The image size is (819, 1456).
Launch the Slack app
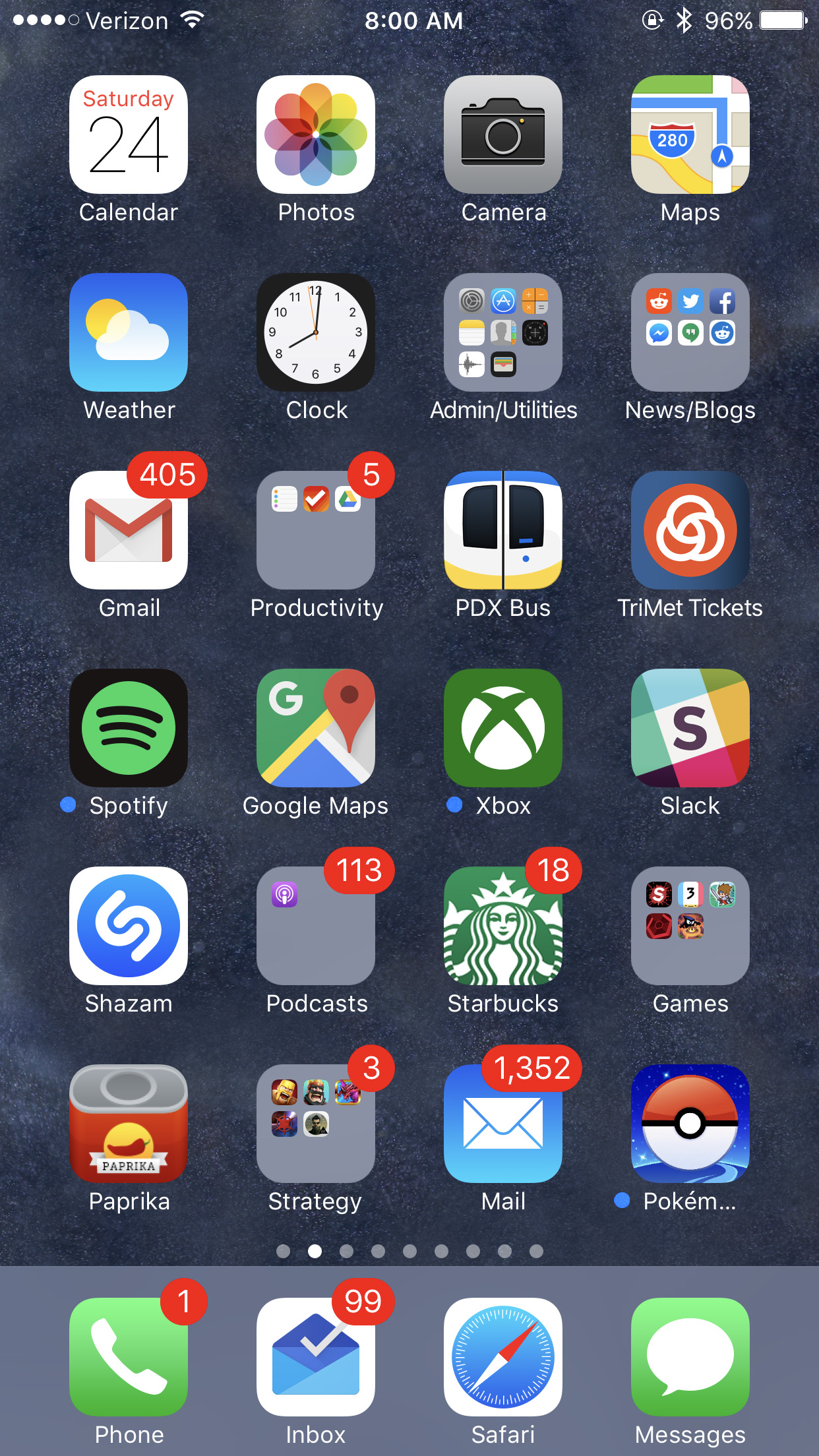click(x=690, y=728)
